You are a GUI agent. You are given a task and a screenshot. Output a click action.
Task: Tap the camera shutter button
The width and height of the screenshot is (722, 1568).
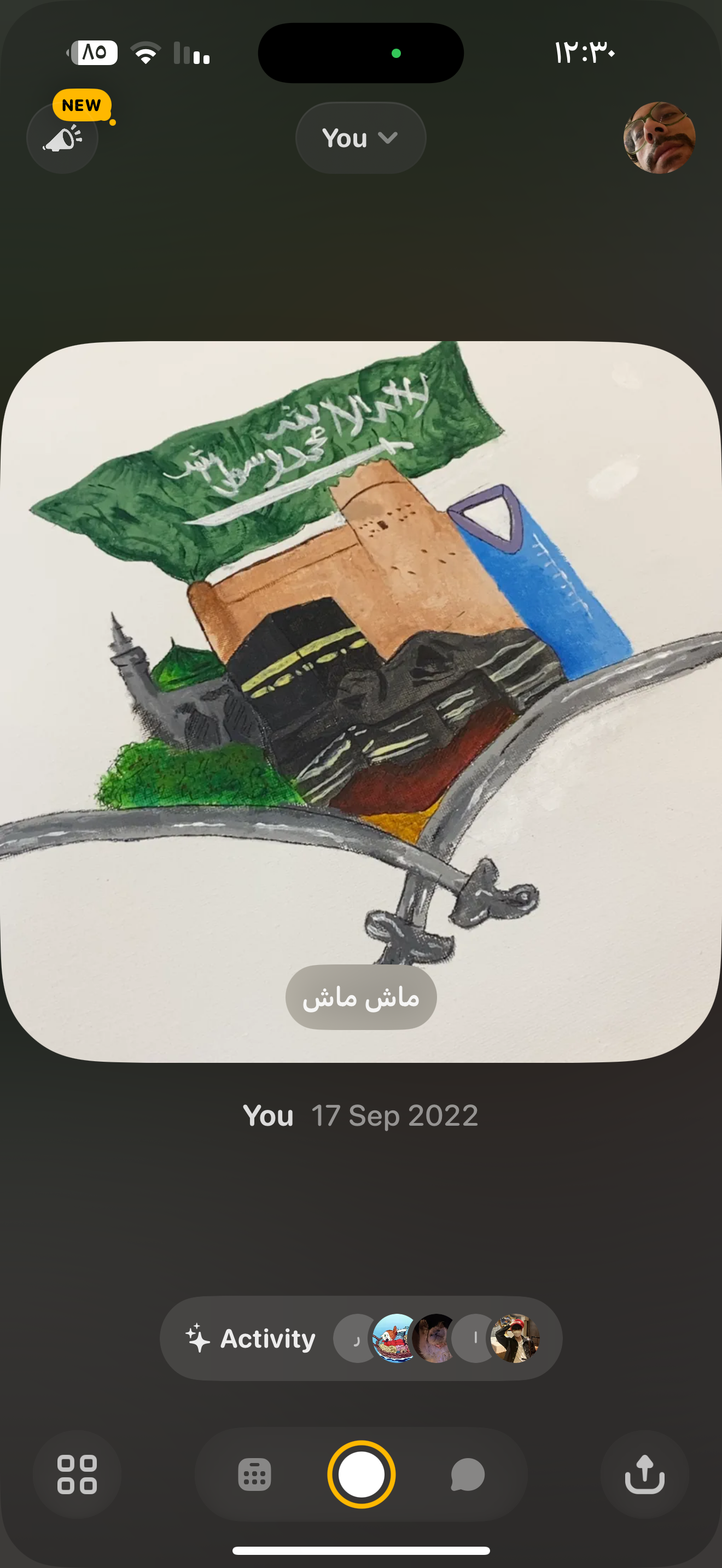coord(361,1475)
